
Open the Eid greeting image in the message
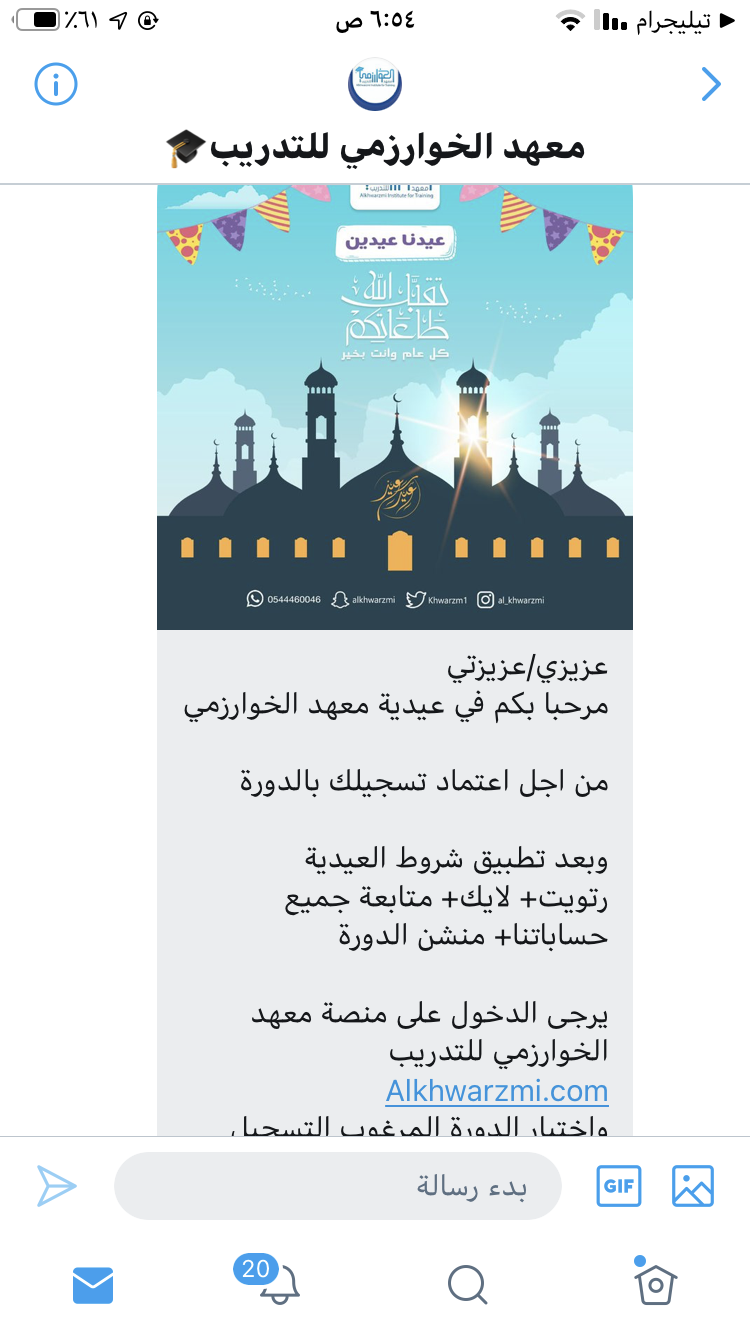pyautogui.click(x=395, y=406)
